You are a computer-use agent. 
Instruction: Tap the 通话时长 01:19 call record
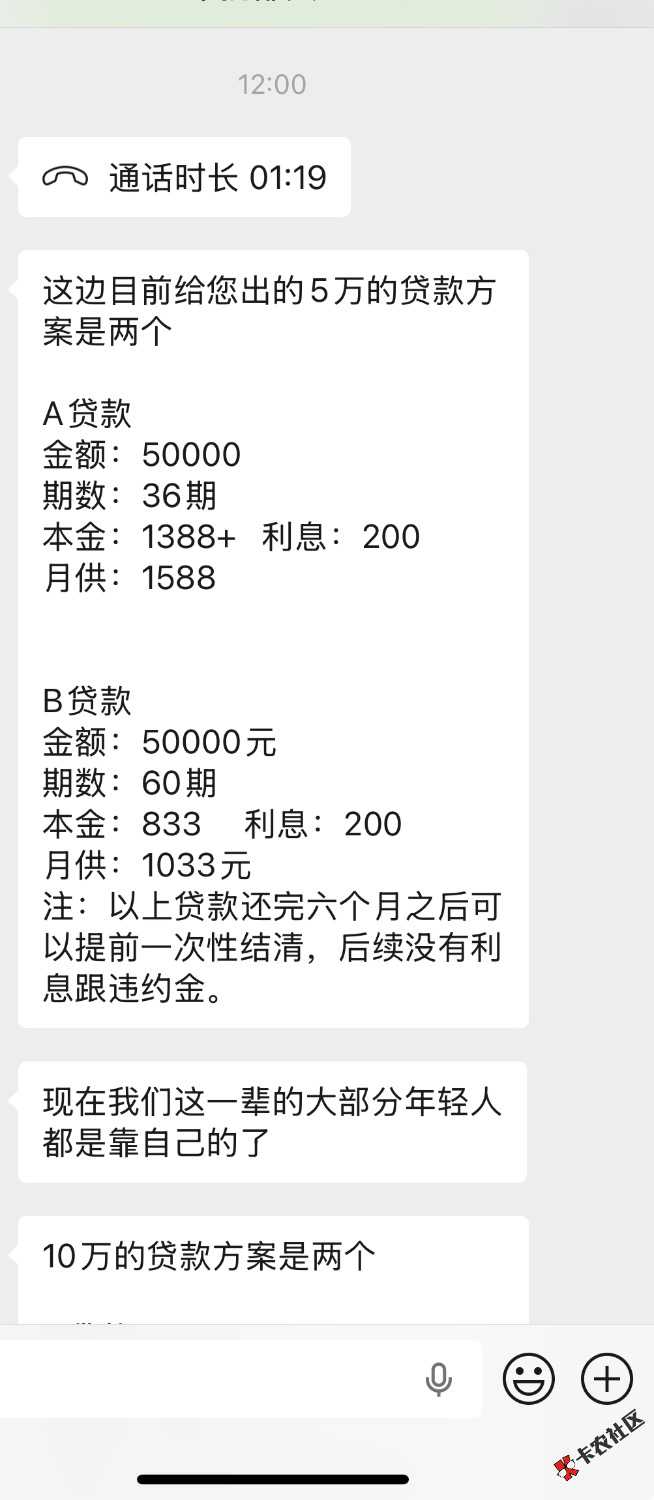[185, 178]
